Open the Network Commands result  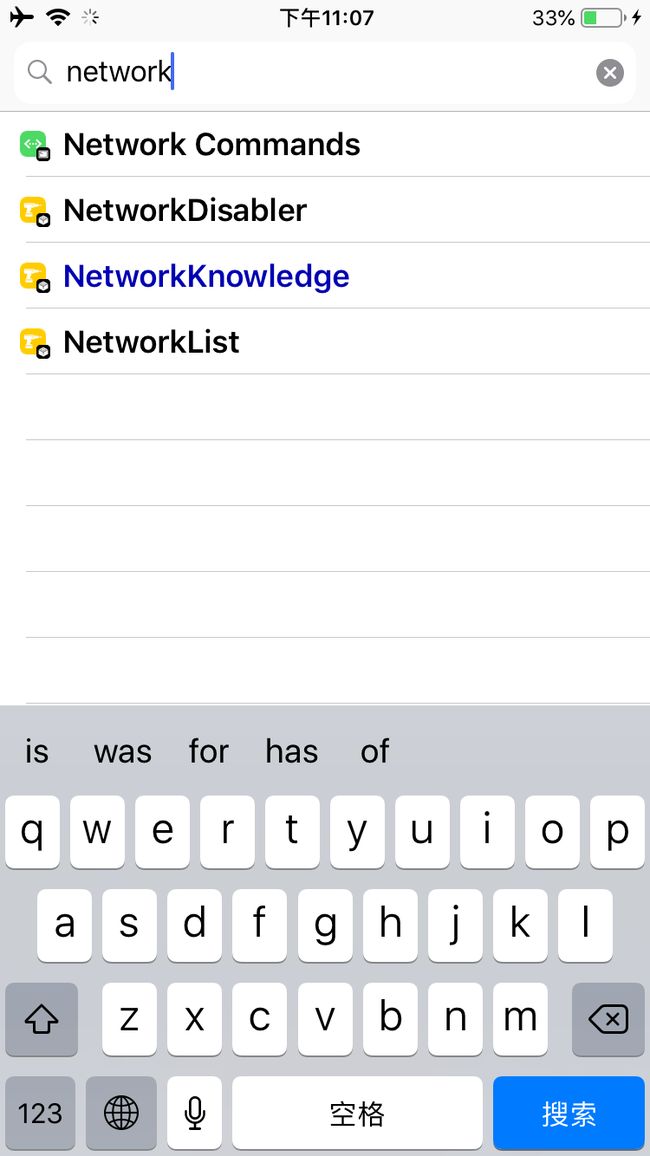(x=325, y=144)
